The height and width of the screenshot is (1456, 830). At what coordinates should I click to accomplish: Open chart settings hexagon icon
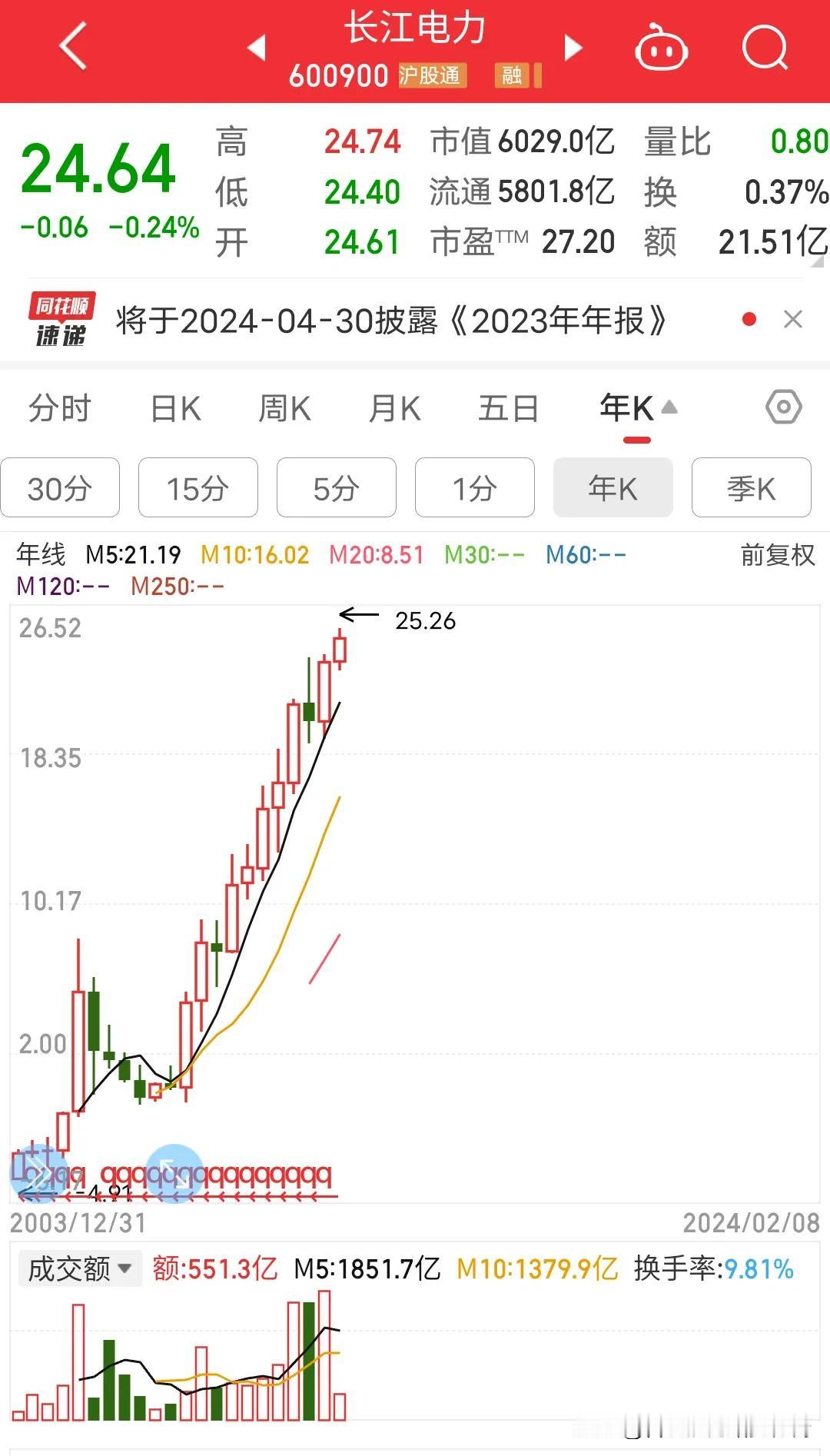click(784, 407)
